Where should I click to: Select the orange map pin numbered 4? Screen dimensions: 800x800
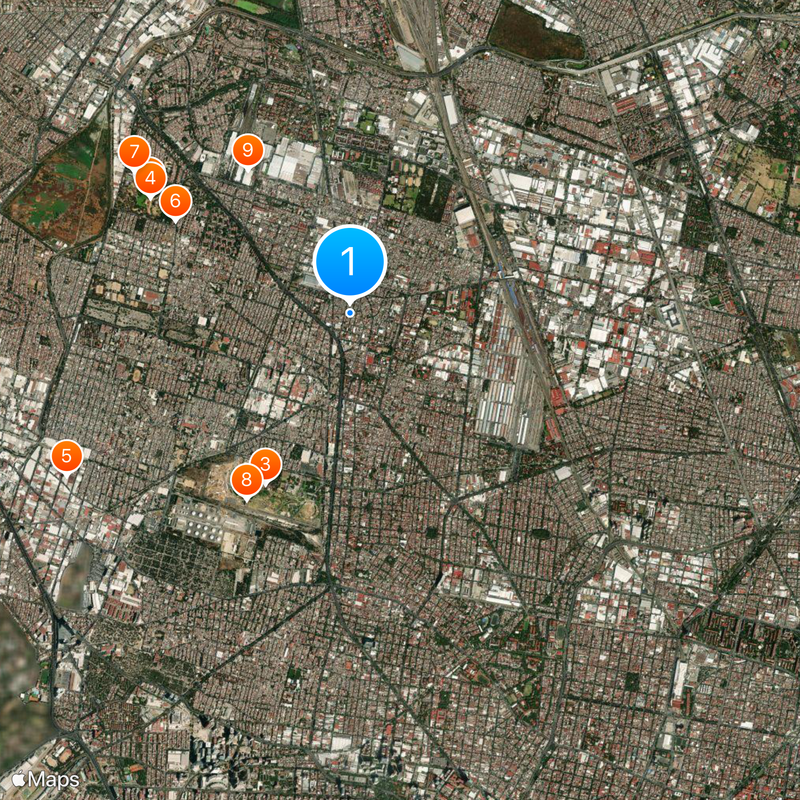click(150, 179)
